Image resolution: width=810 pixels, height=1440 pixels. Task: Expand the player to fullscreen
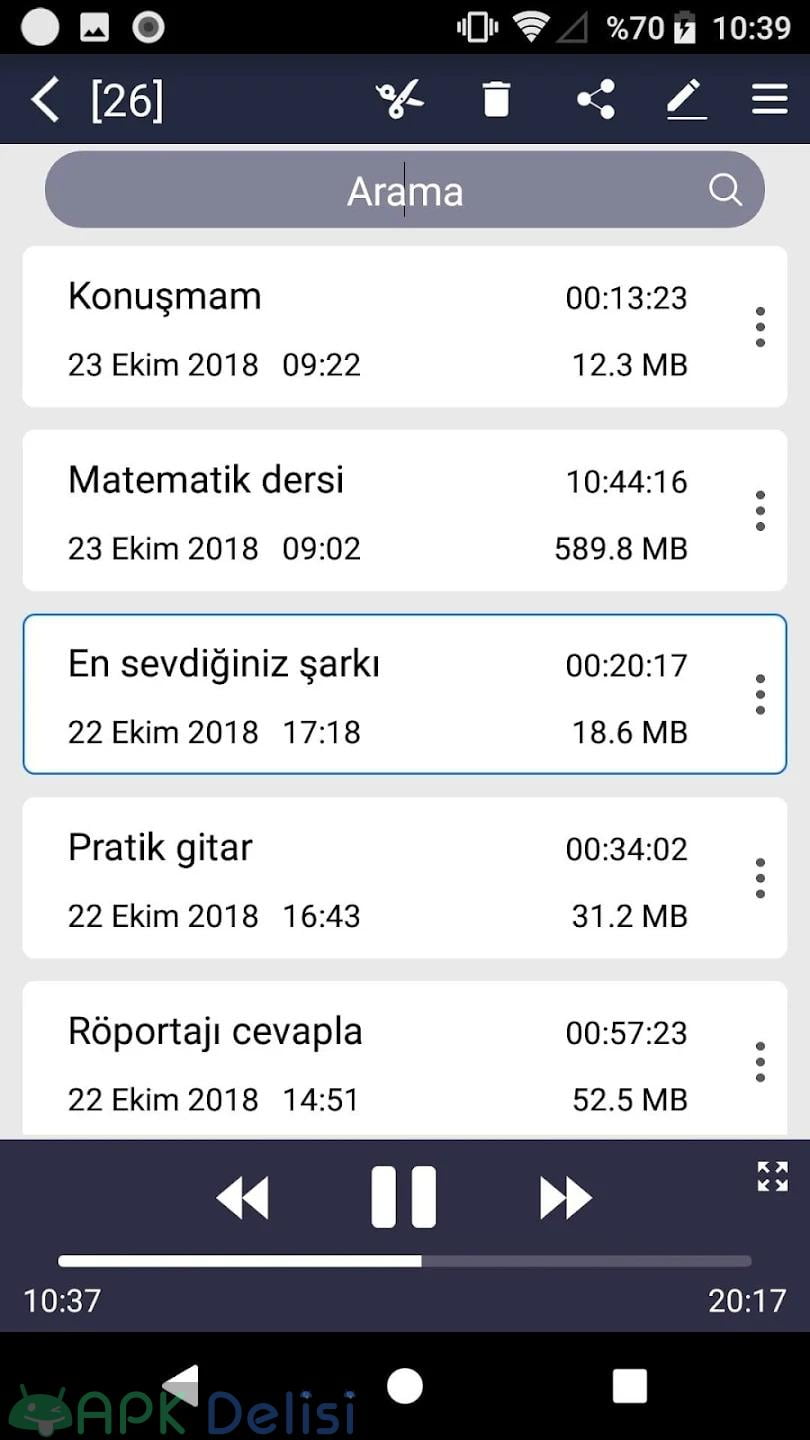(x=772, y=1176)
